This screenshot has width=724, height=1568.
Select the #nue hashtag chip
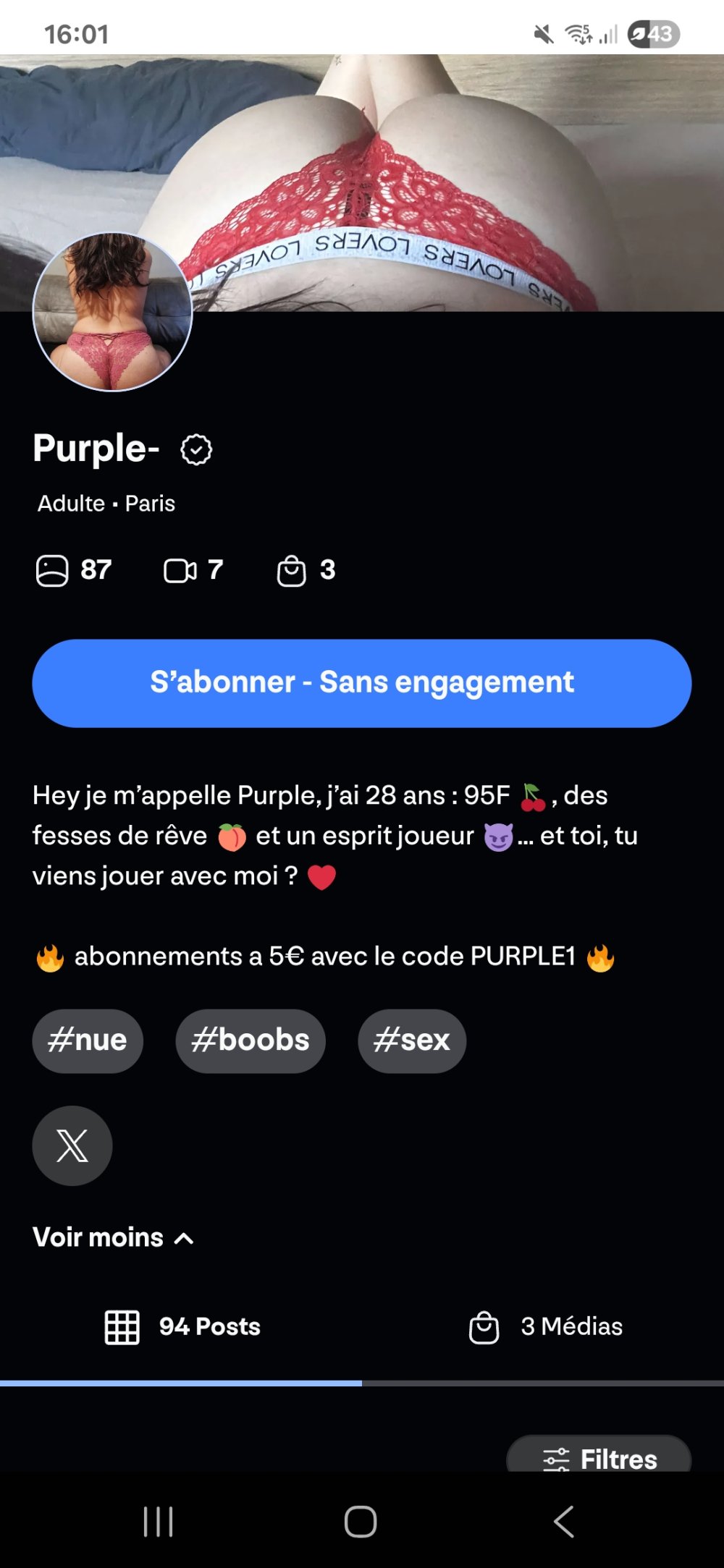click(x=88, y=1041)
